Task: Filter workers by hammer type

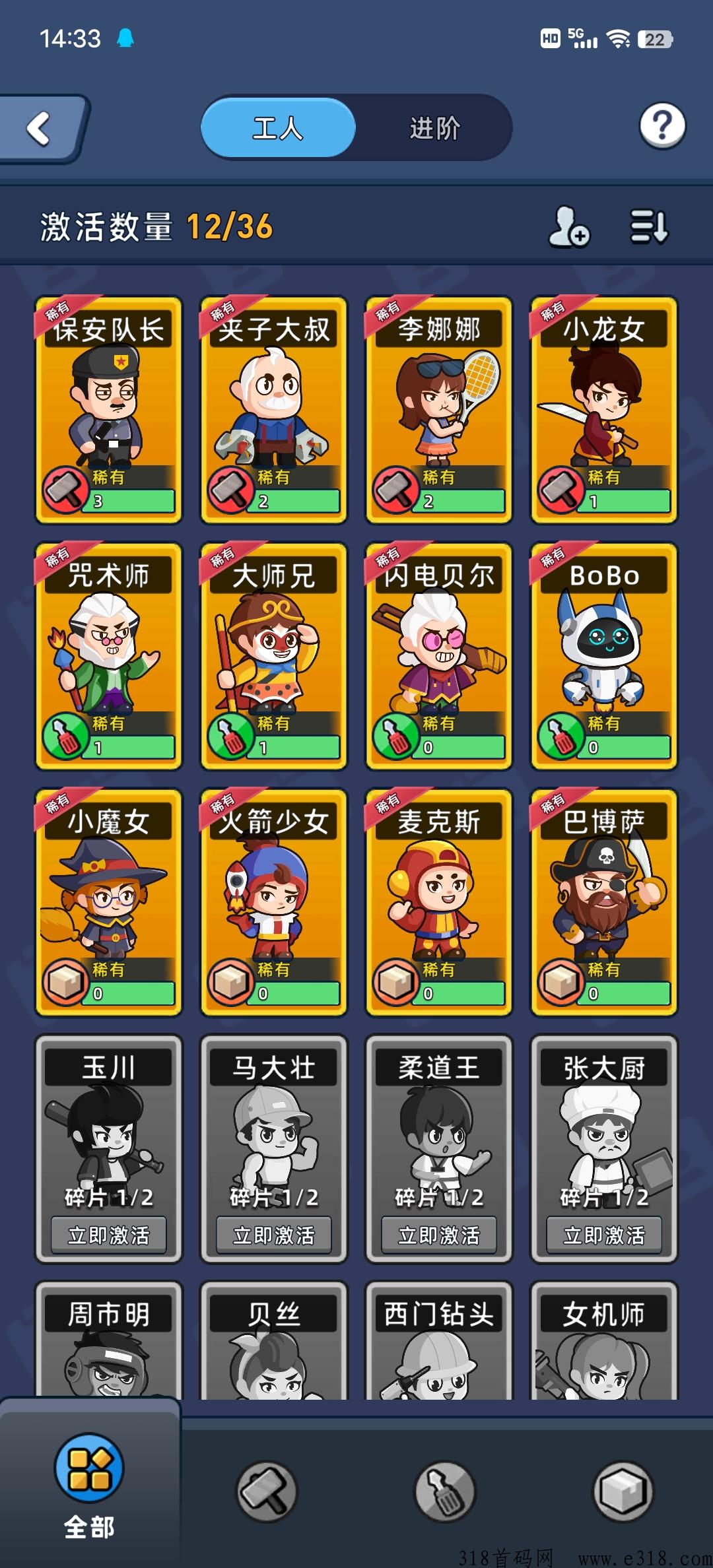Action: click(x=267, y=1491)
